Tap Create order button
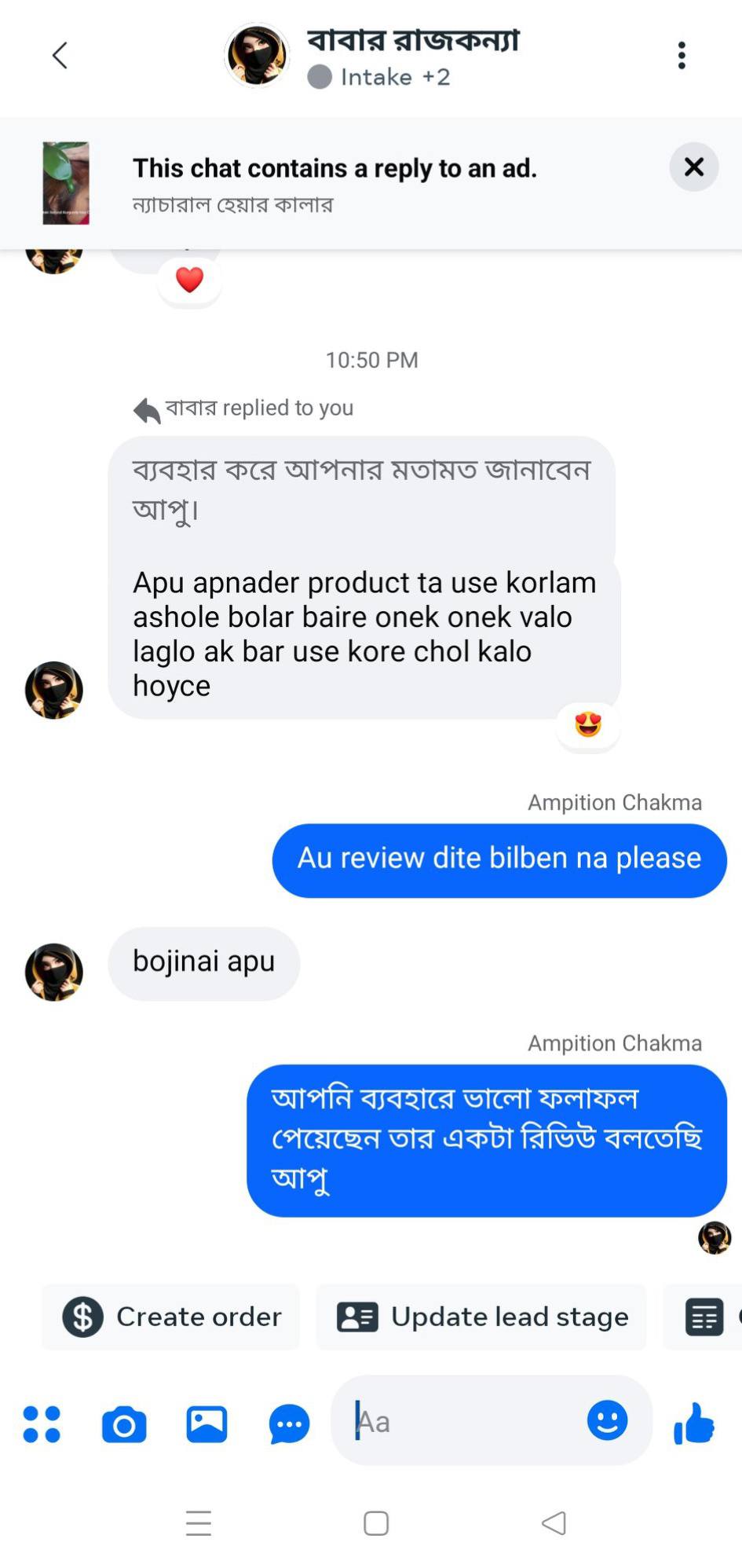This screenshot has width=742, height=1568. [171, 1317]
